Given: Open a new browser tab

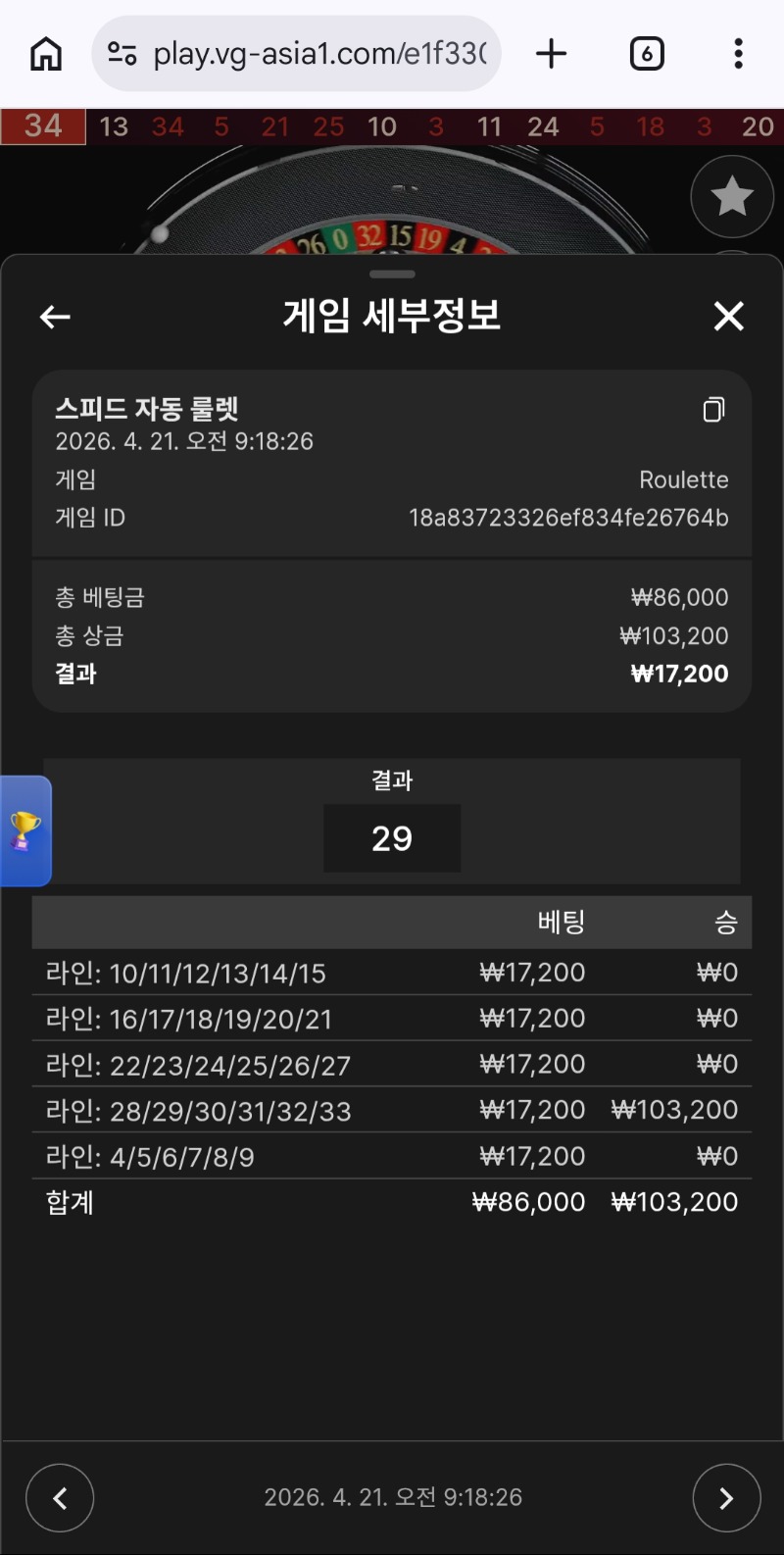Looking at the screenshot, I should (552, 53).
